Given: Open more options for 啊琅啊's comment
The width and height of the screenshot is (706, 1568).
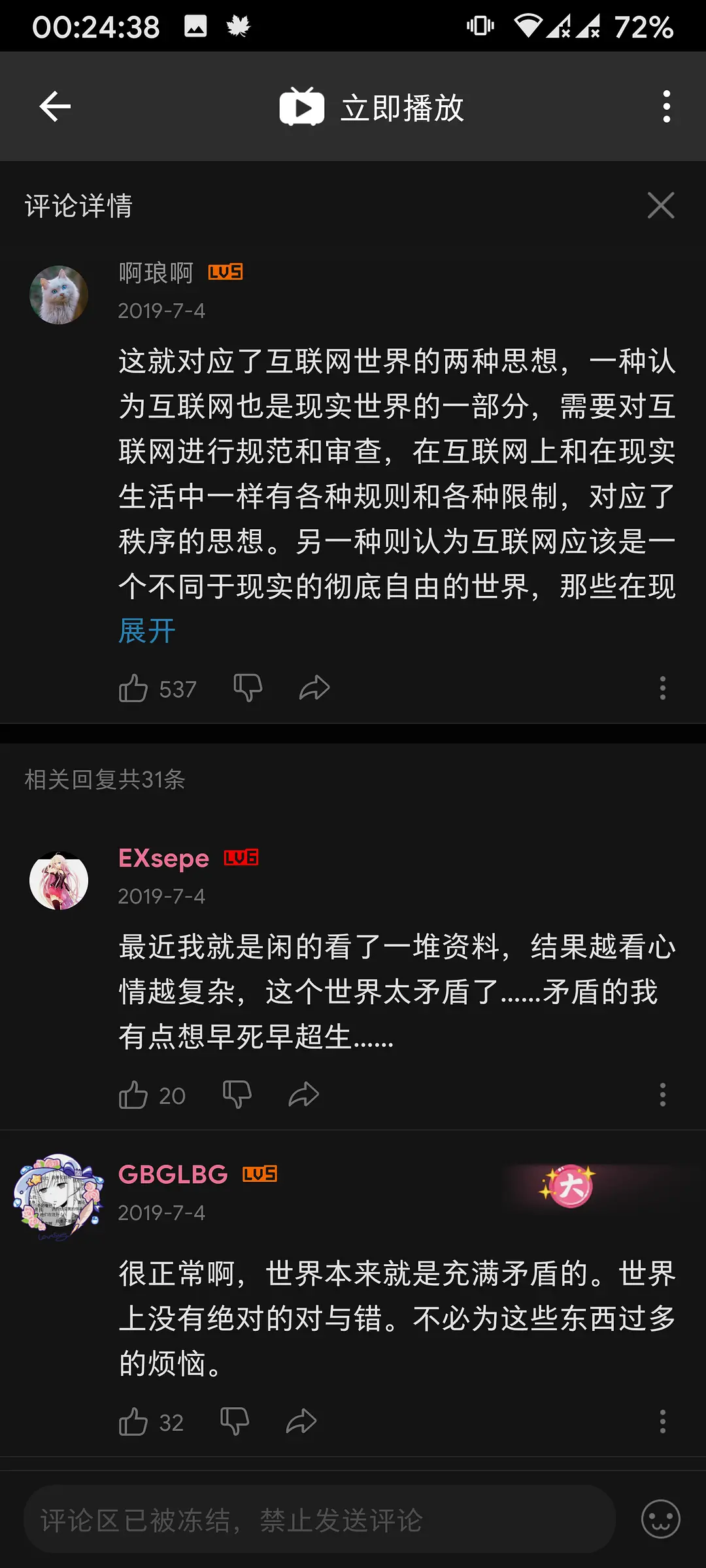Looking at the screenshot, I should coord(662,688).
